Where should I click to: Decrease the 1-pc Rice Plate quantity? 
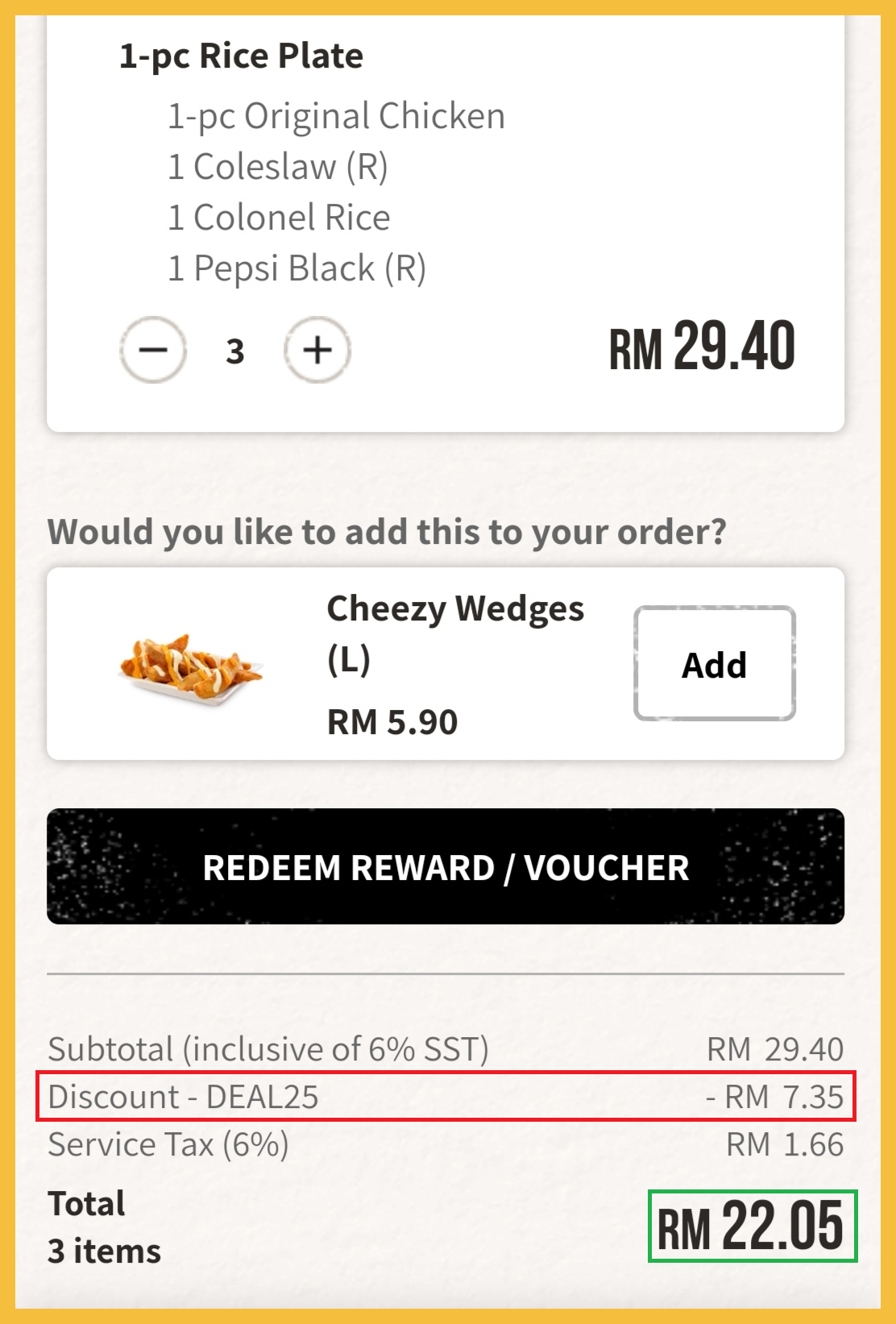coord(153,351)
